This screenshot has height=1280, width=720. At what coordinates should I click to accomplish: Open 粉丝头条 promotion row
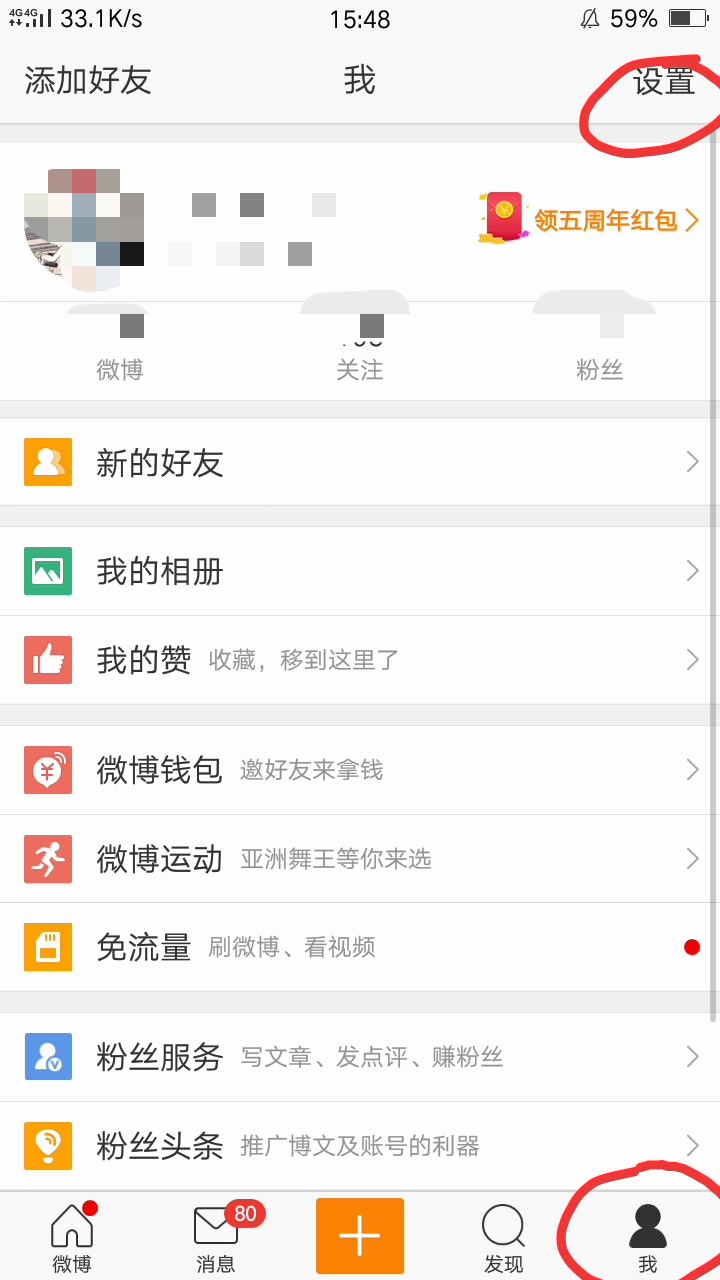click(x=360, y=1146)
